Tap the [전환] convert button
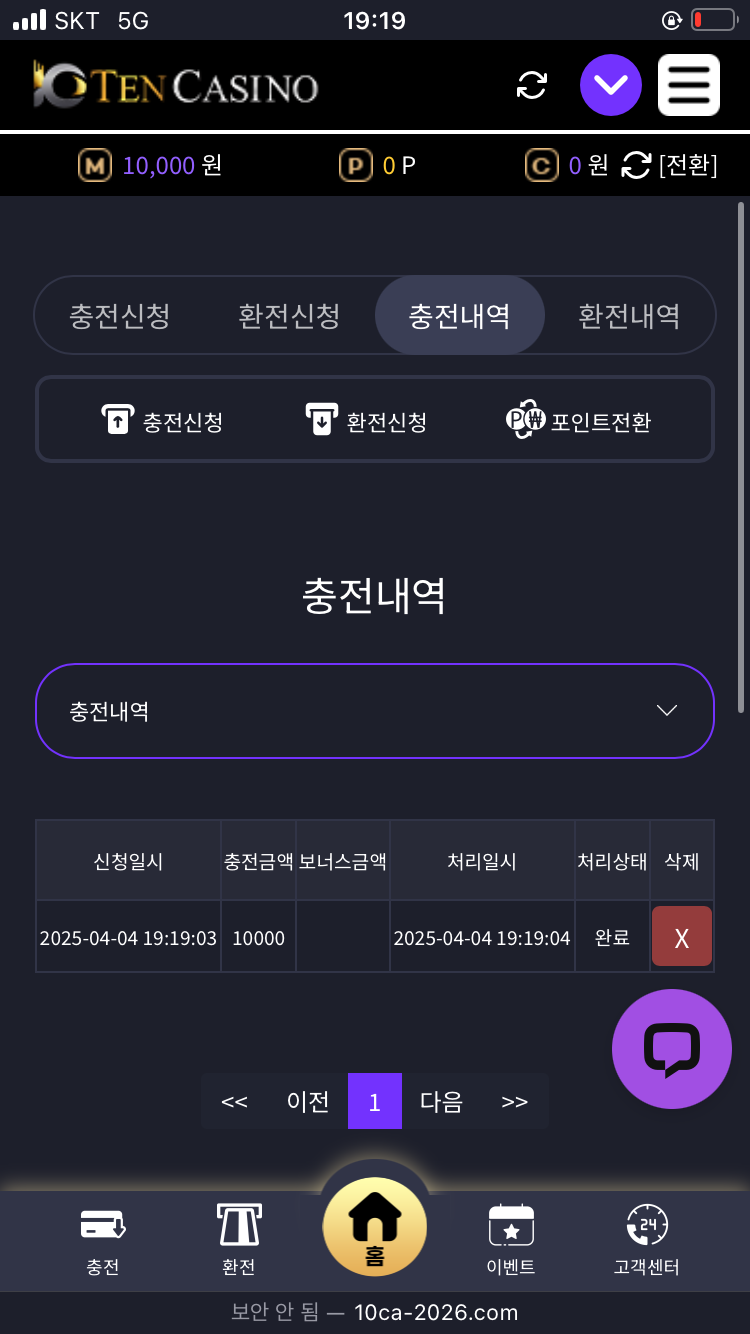750x1334 pixels. (x=670, y=165)
